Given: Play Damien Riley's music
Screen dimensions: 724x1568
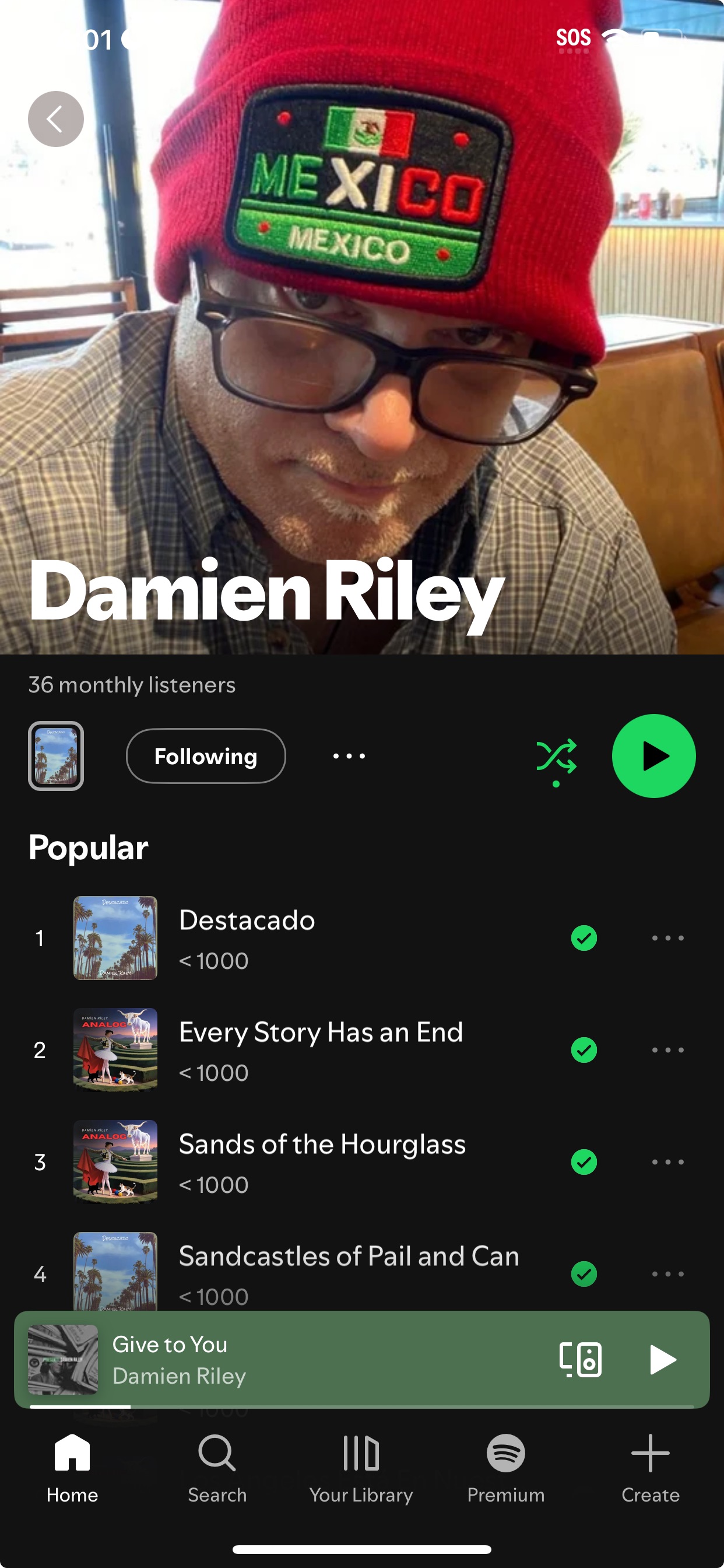Looking at the screenshot, I should [x=653, y=756].
